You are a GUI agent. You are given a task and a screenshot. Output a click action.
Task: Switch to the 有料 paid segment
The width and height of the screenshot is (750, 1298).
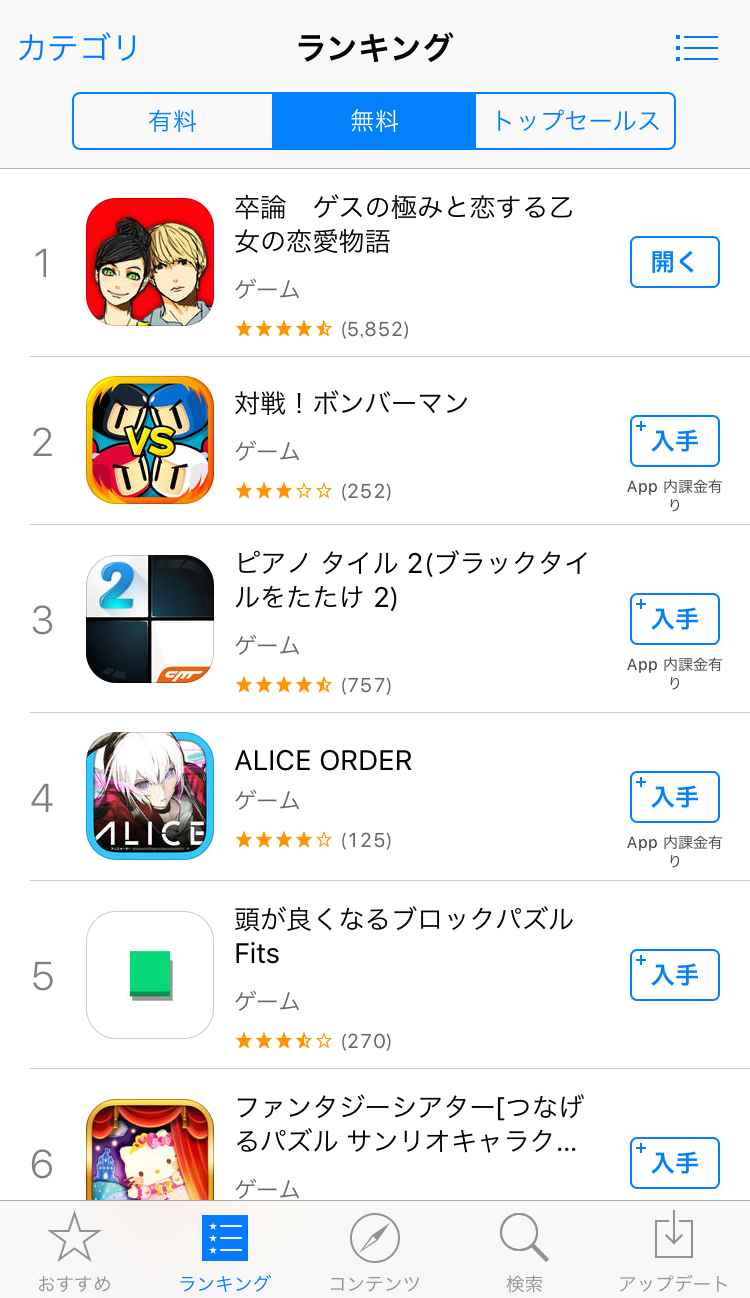173,121
